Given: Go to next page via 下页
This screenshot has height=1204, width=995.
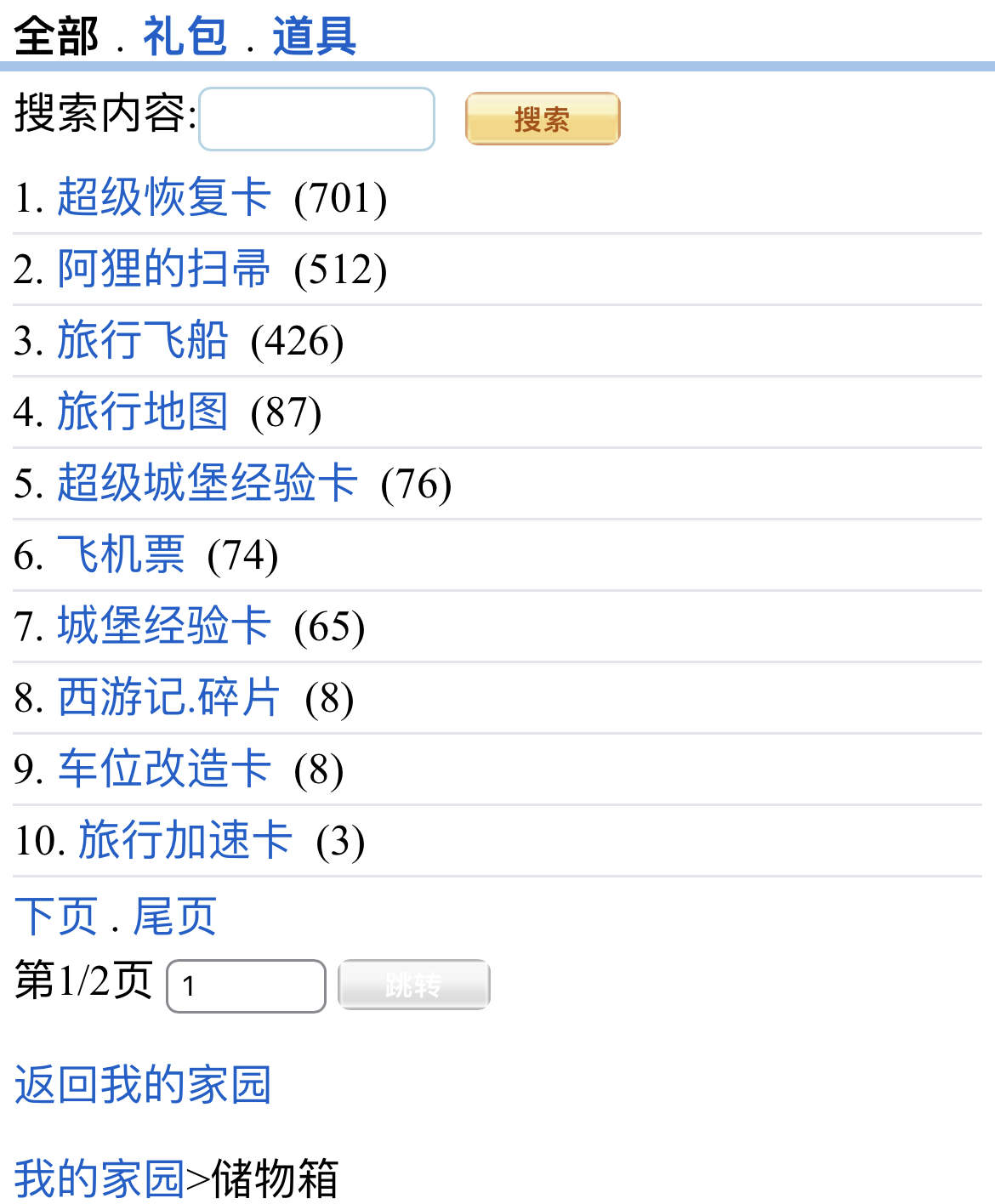Looking at the screenshot, I should tap(56, 917).
